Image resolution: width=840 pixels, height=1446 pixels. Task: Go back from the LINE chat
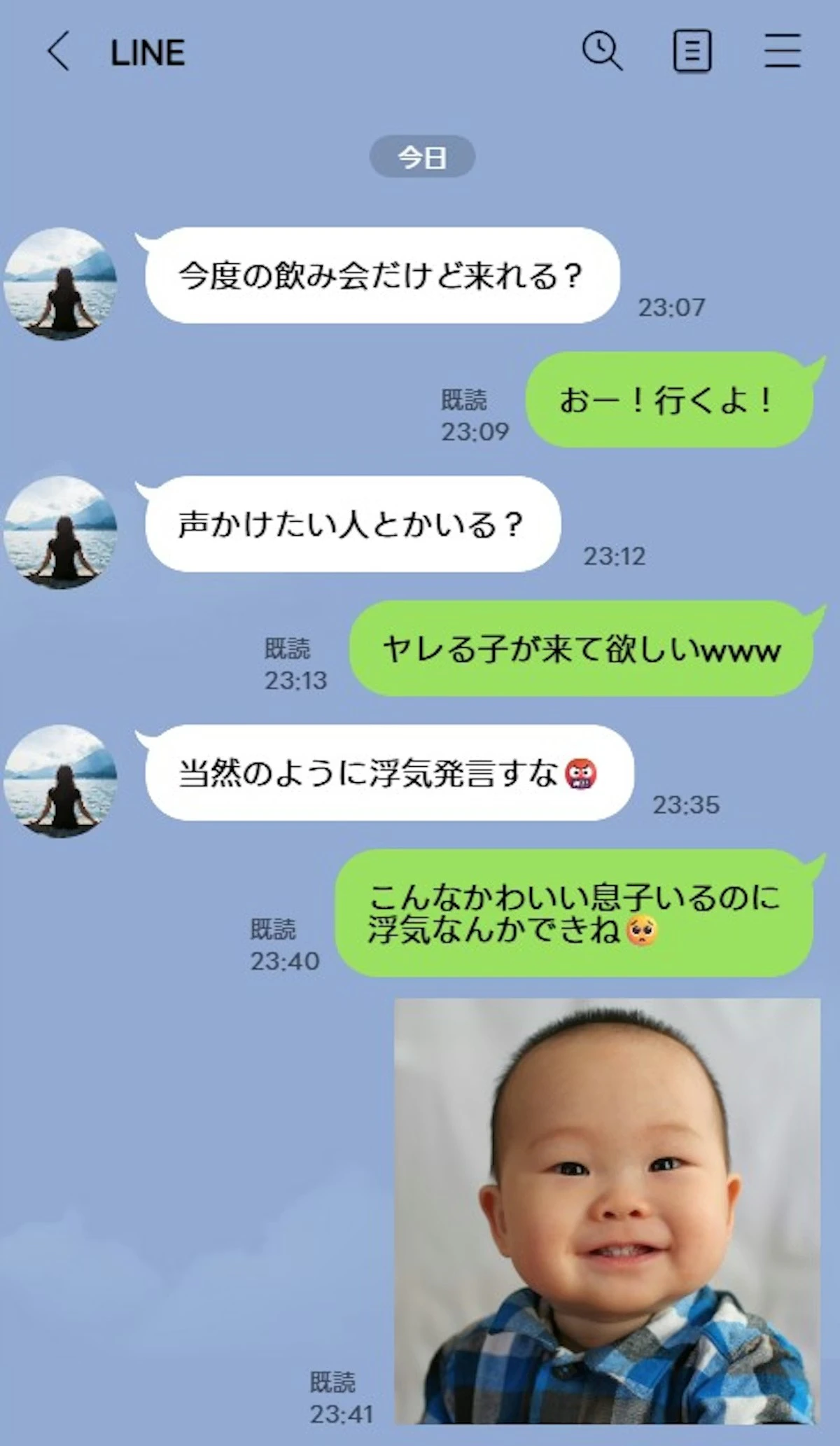click(58, 51)
